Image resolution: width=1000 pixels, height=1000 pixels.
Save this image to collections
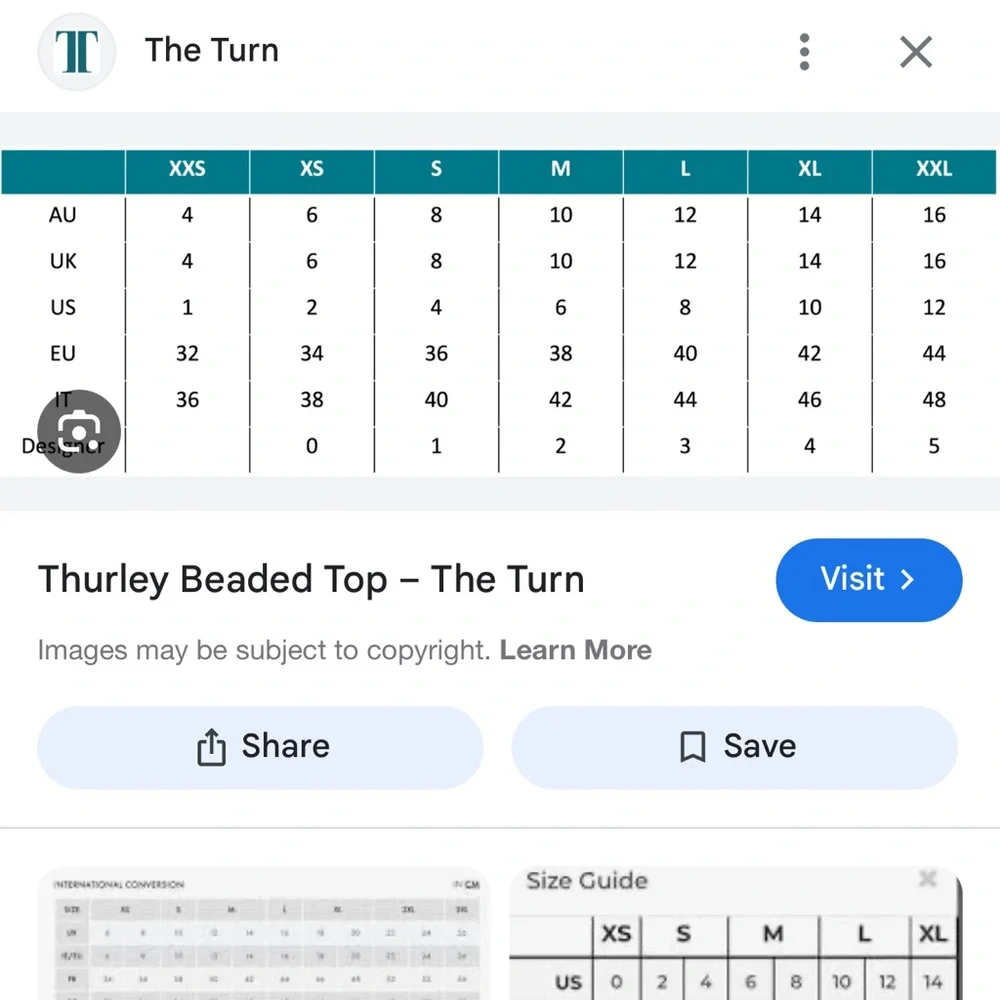click(x=734, y=747)
